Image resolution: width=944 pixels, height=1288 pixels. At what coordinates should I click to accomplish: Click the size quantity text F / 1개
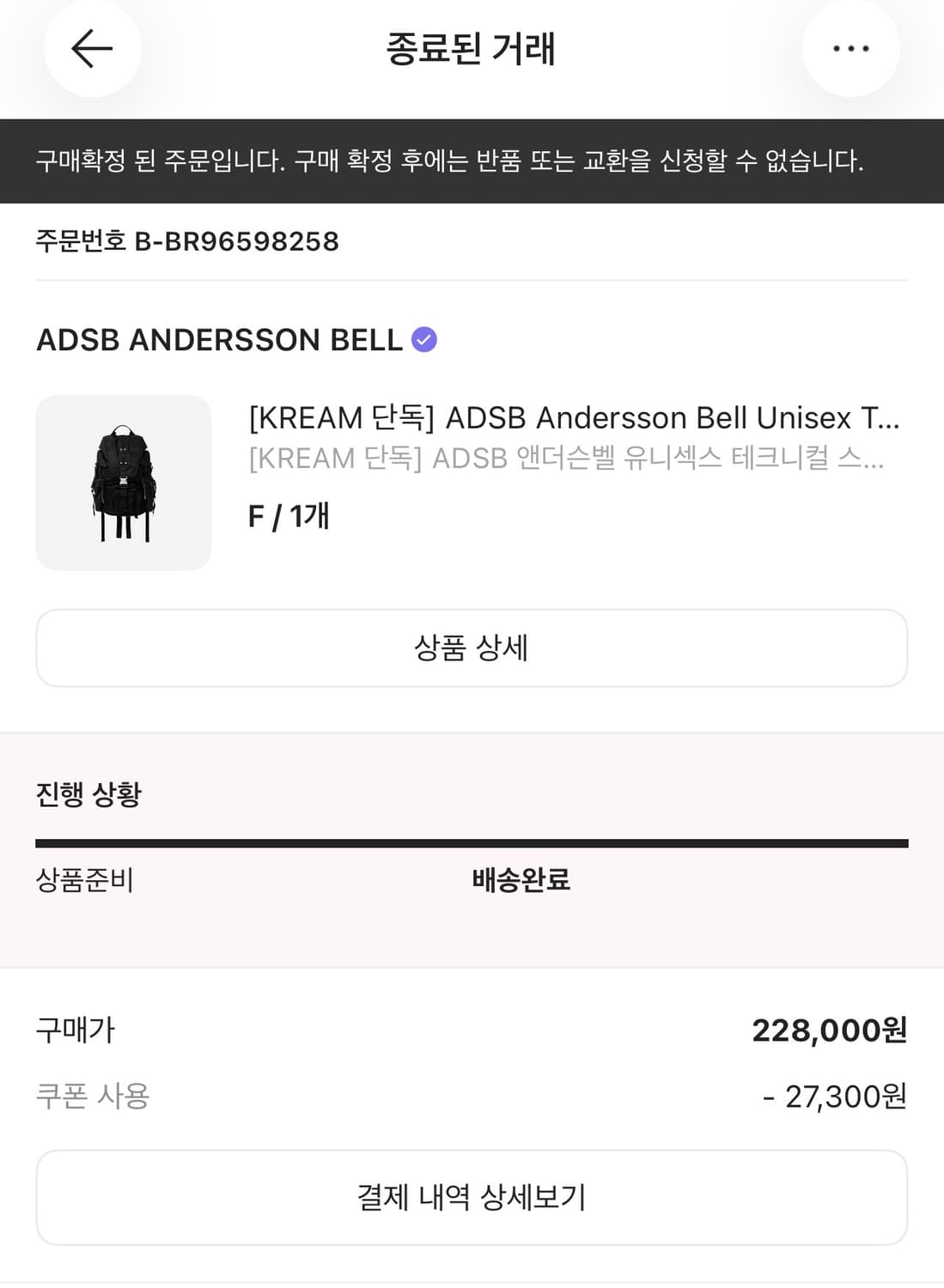(287, 516)
